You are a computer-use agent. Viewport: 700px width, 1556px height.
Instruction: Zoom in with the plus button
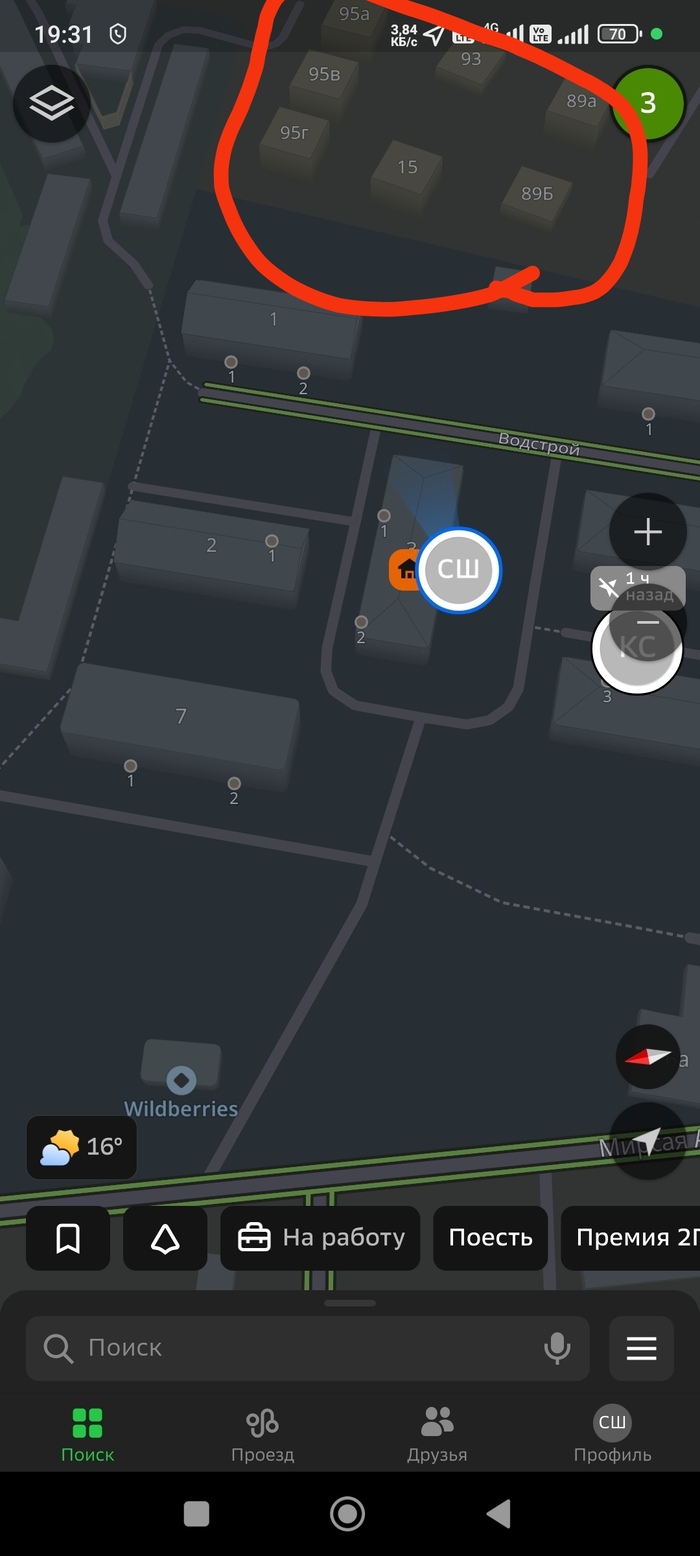point(647,532)
